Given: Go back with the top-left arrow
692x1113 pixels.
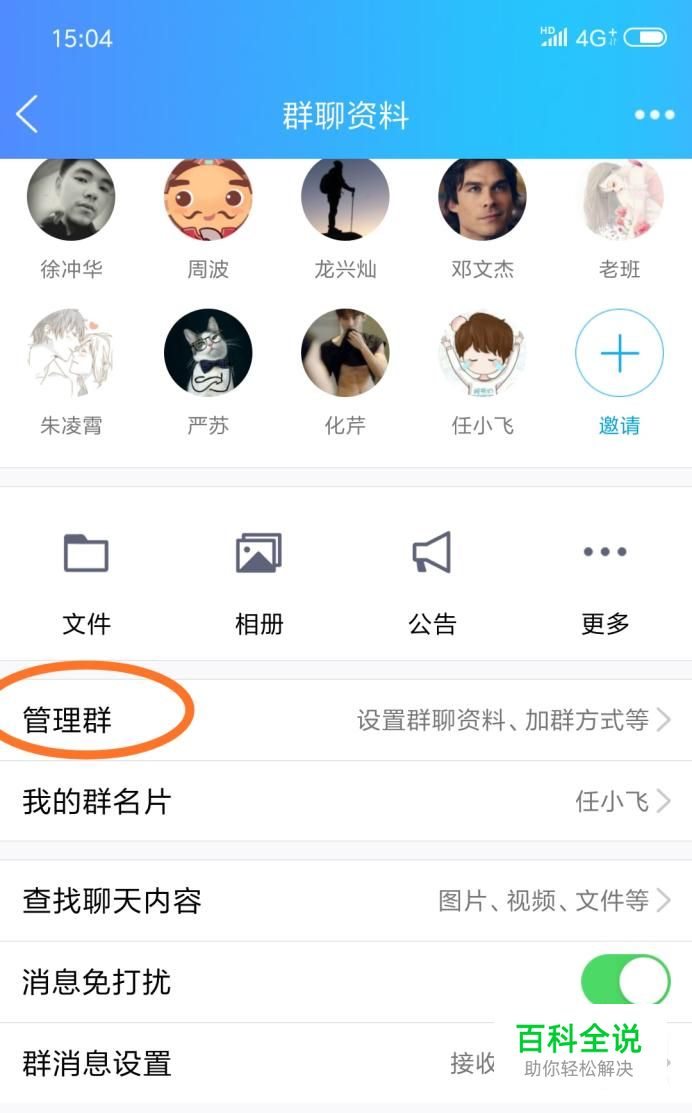Looking at the screenshot, I should click(28, 115).
